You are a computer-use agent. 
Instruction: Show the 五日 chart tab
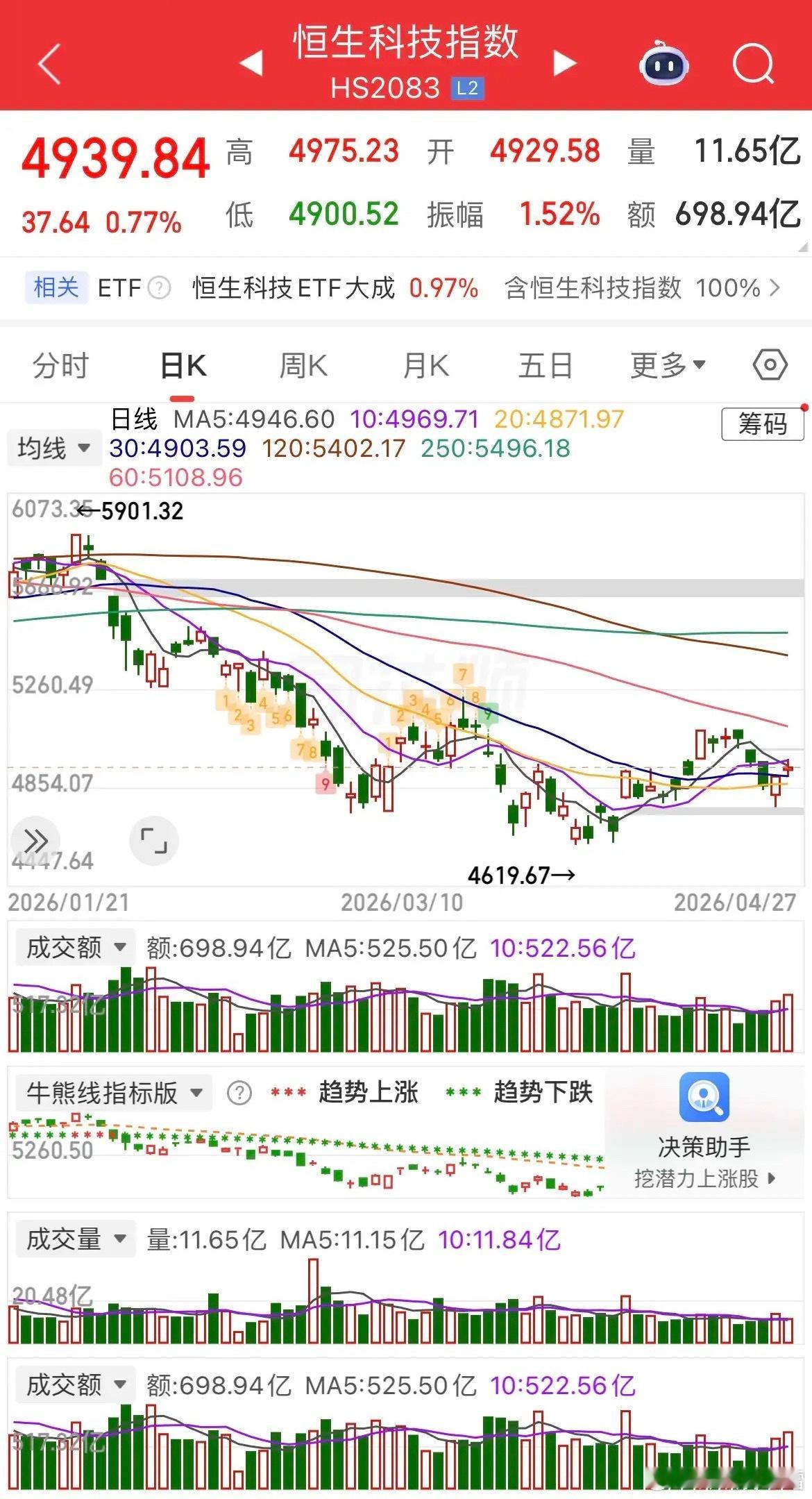tap(545, 366)
